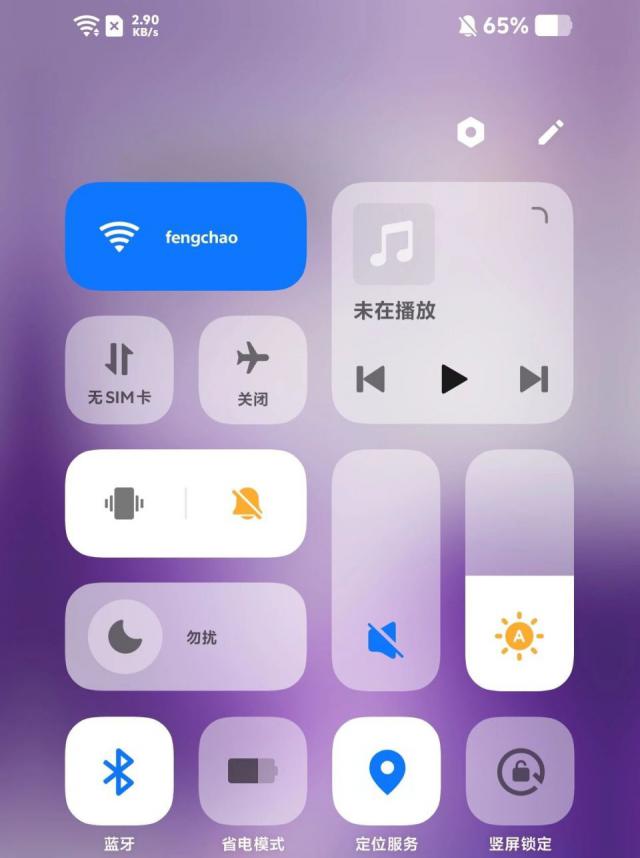Skip to previous track
The height and width of the screenshot is (858, 640).
[371, 379]
